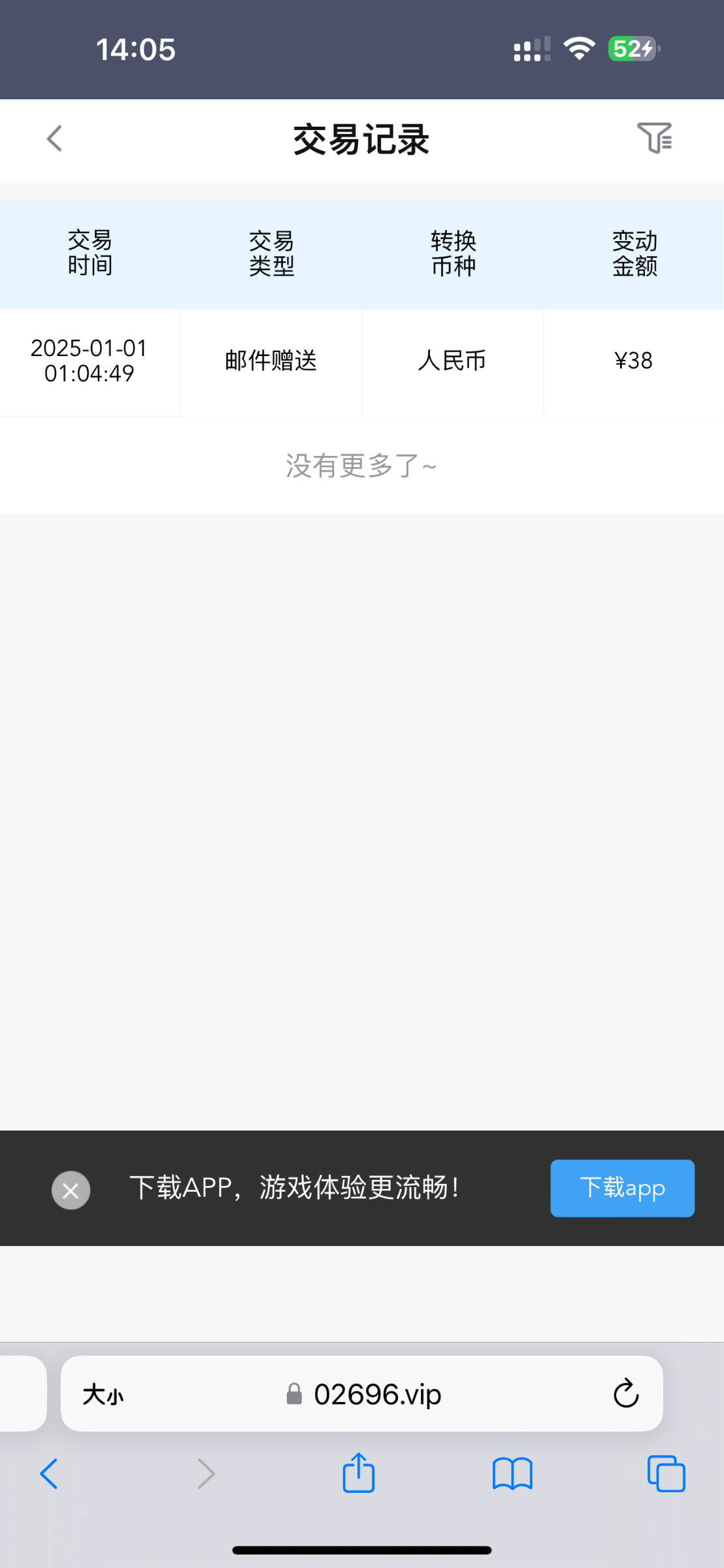Screen dimensions: 724x1568
Task: Open Safari's share sheet
Action: (359, 1473)
